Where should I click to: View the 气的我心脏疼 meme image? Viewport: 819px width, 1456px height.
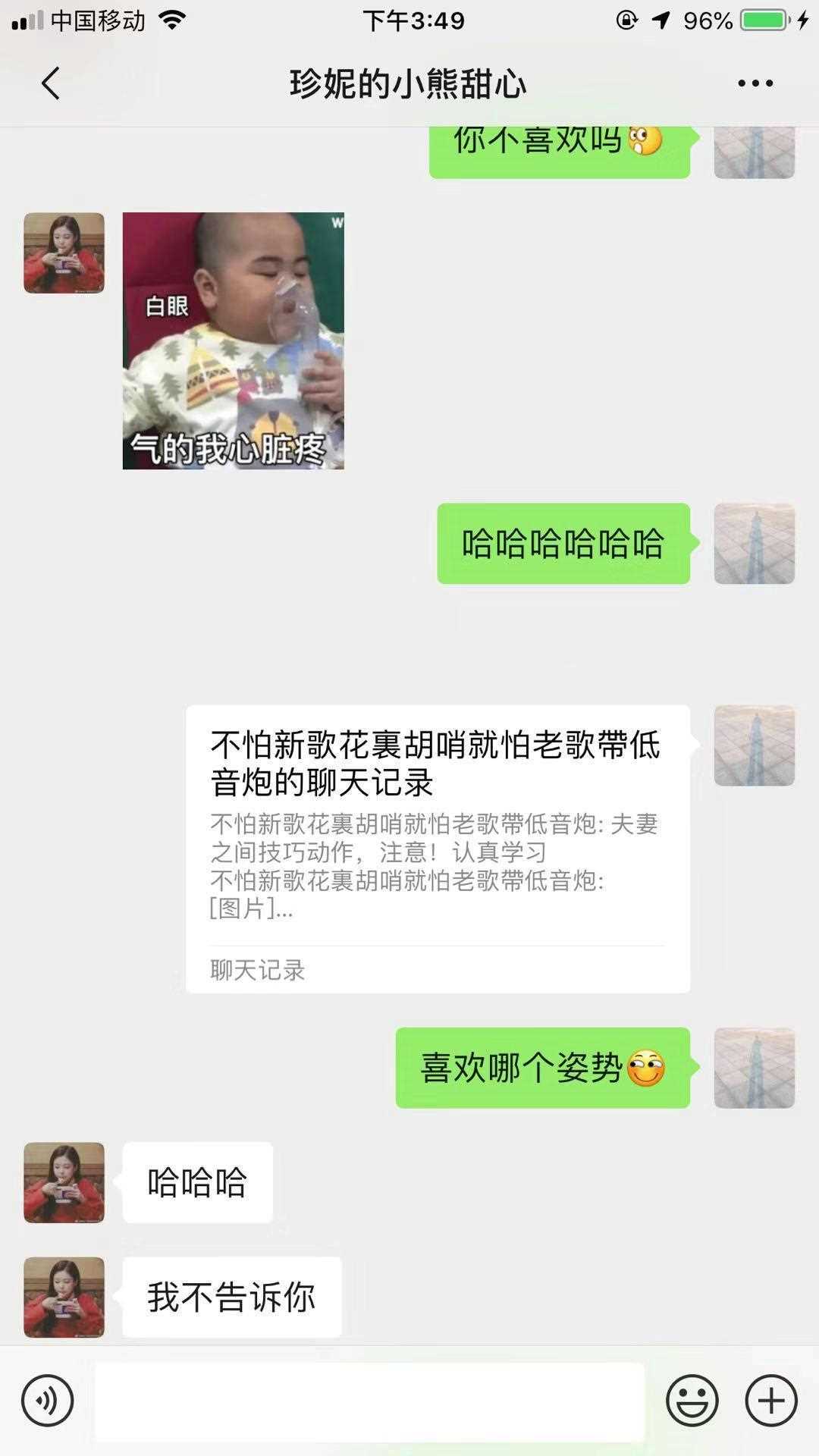click(233, 340)
